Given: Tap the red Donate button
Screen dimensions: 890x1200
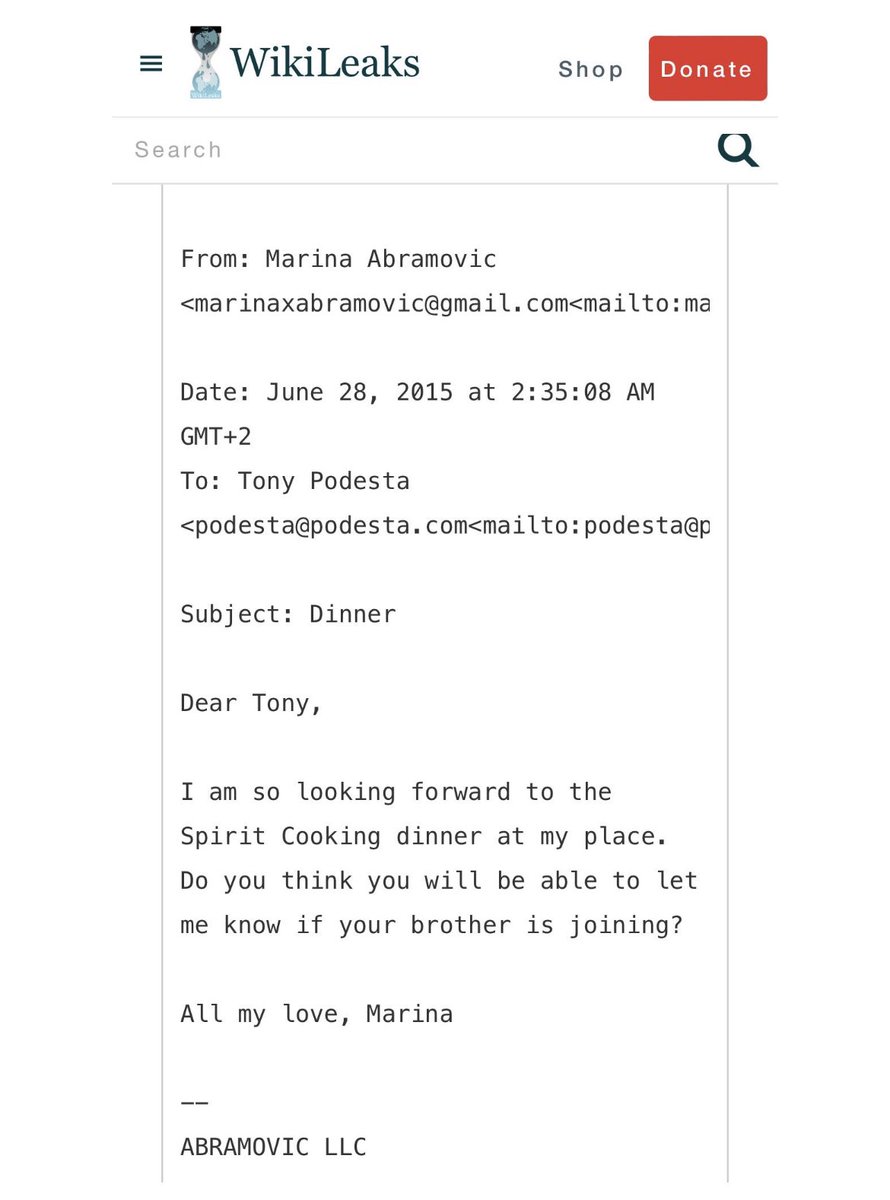Looking at the screenshot, I should tap(707, 69).
